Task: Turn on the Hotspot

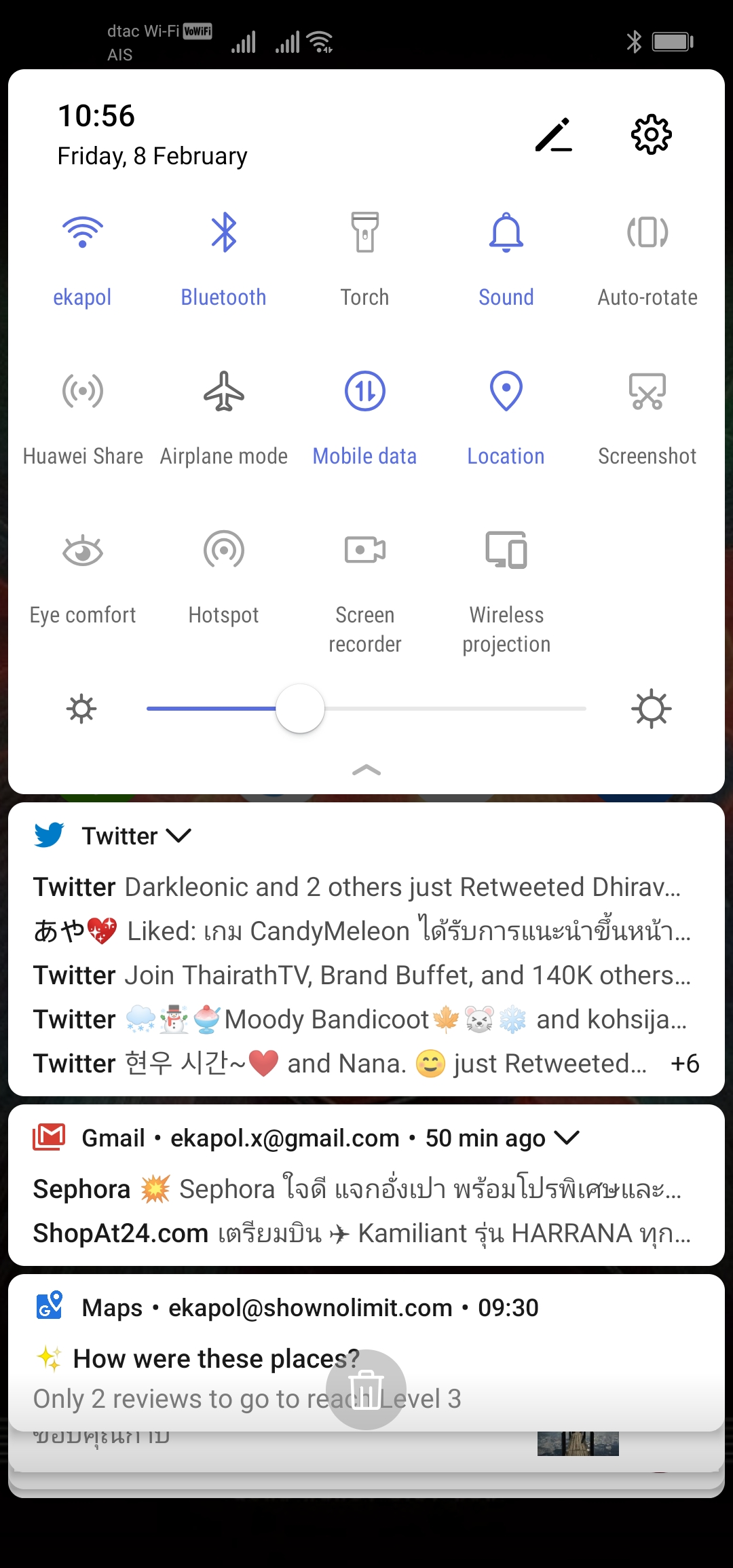Action: pos(223,550)
